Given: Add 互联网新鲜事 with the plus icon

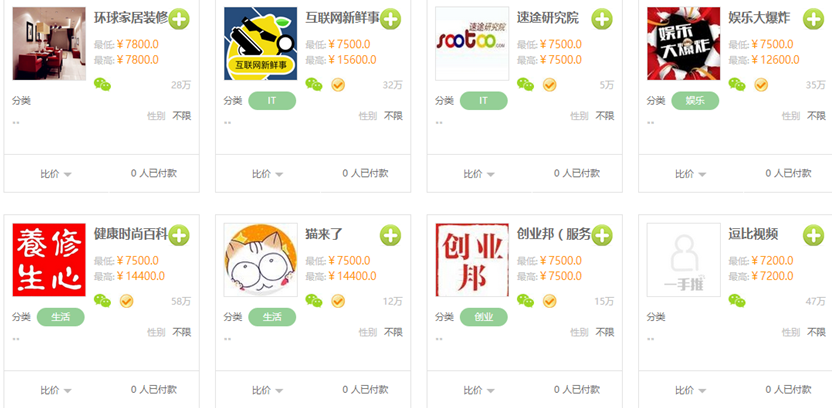Looking at the screenshot, I should (x=390, y=18).
